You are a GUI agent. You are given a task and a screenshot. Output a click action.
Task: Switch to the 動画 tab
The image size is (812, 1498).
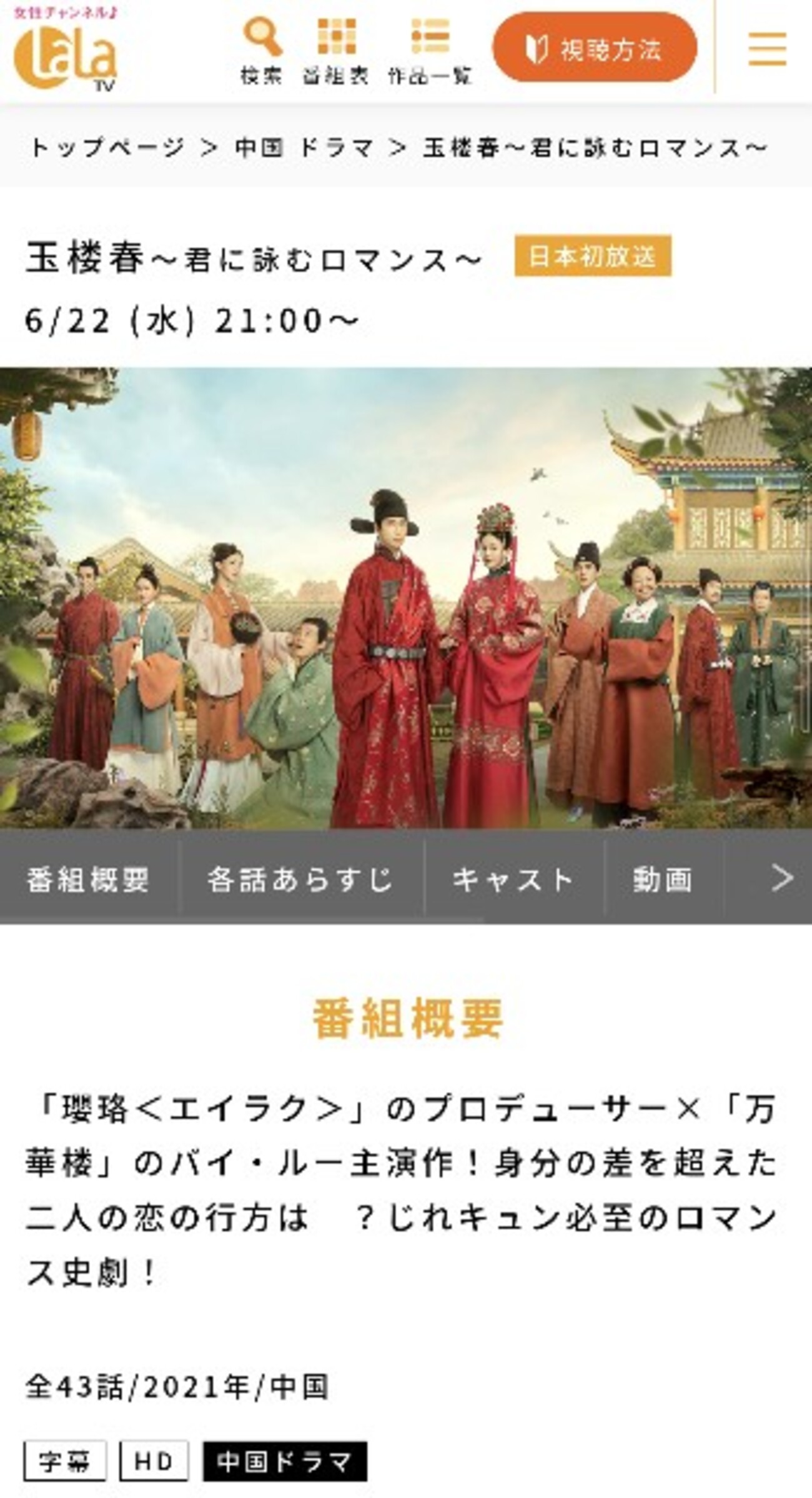(x=663, y=879)
